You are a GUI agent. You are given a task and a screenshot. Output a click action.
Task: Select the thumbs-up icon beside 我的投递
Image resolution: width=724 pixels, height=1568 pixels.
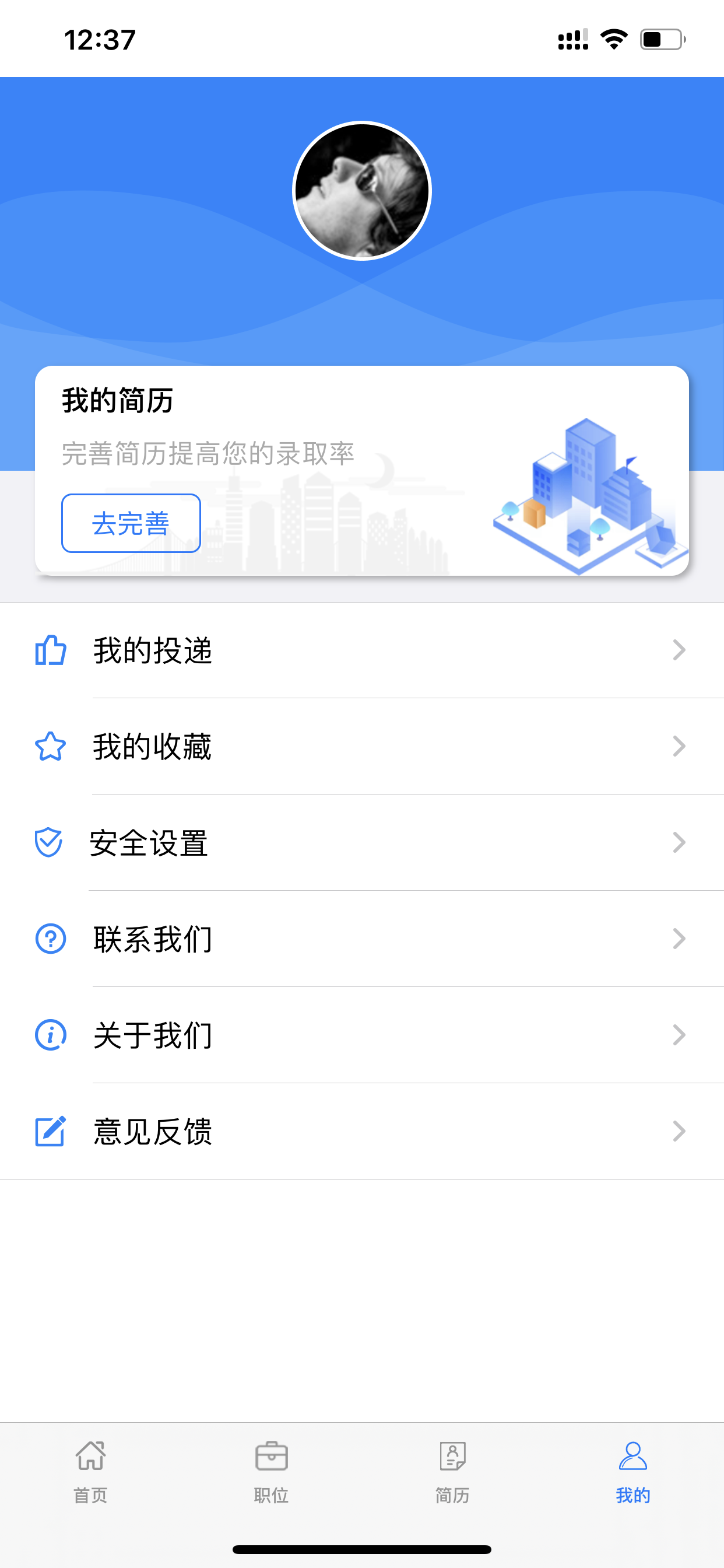click(x=51, y=650)
